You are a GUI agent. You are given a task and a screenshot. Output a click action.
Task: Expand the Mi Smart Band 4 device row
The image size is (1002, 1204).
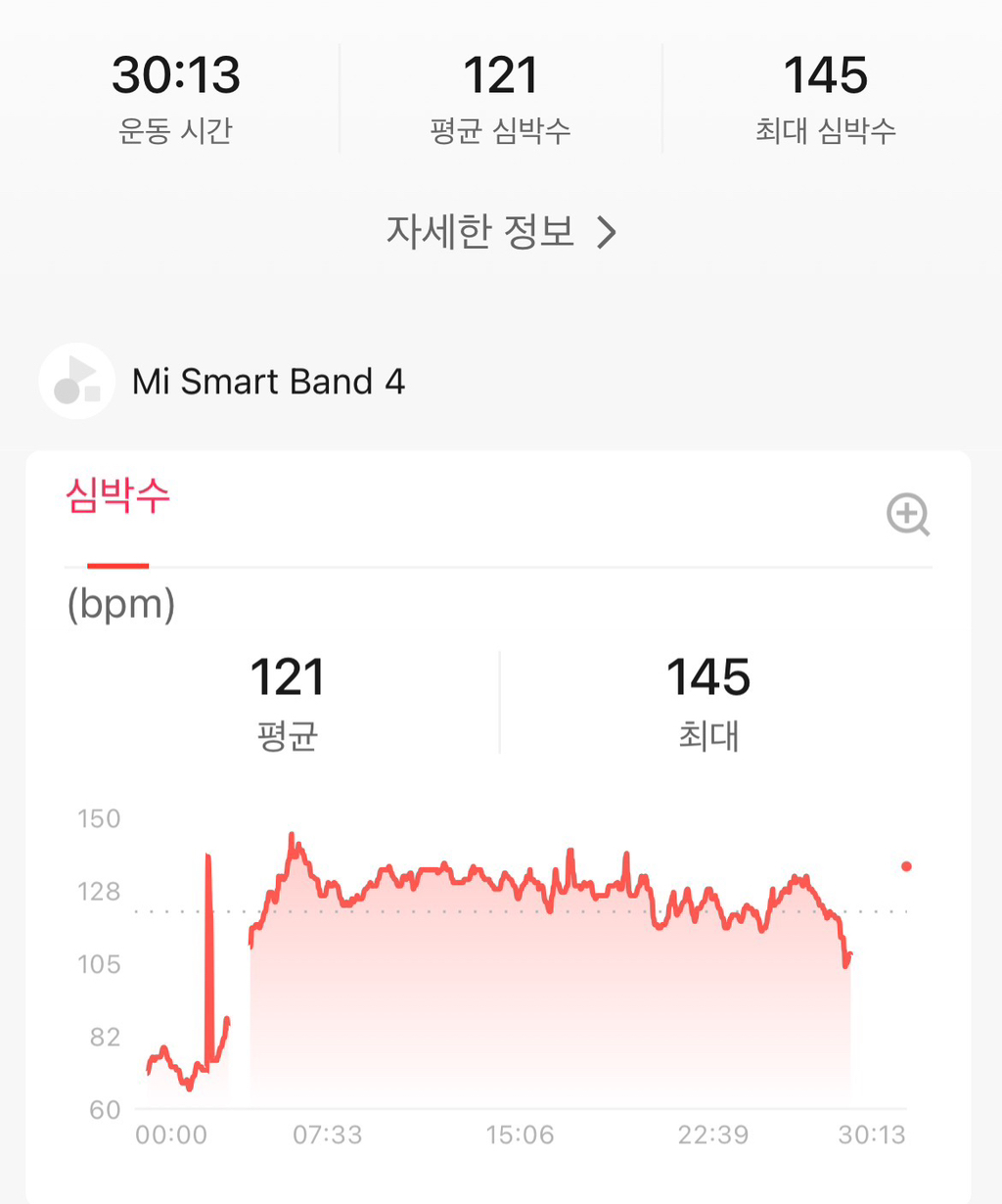tap(268, 381)
